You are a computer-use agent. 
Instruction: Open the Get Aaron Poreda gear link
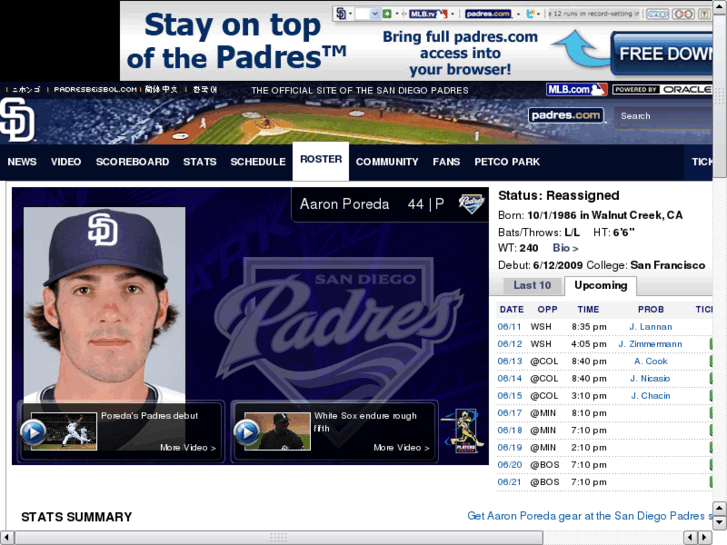click(x=590, y=516)
